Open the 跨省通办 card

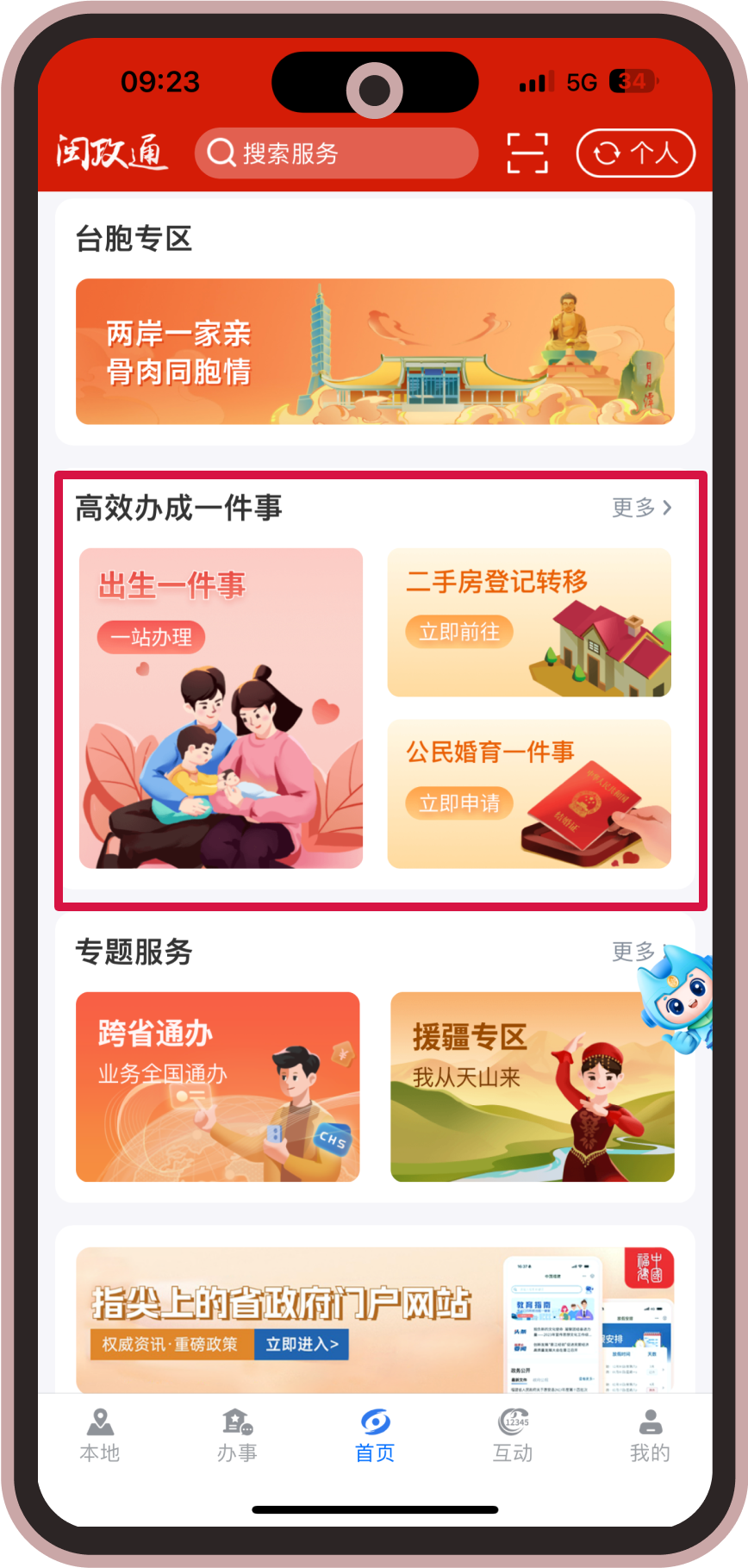point(217,1086)
